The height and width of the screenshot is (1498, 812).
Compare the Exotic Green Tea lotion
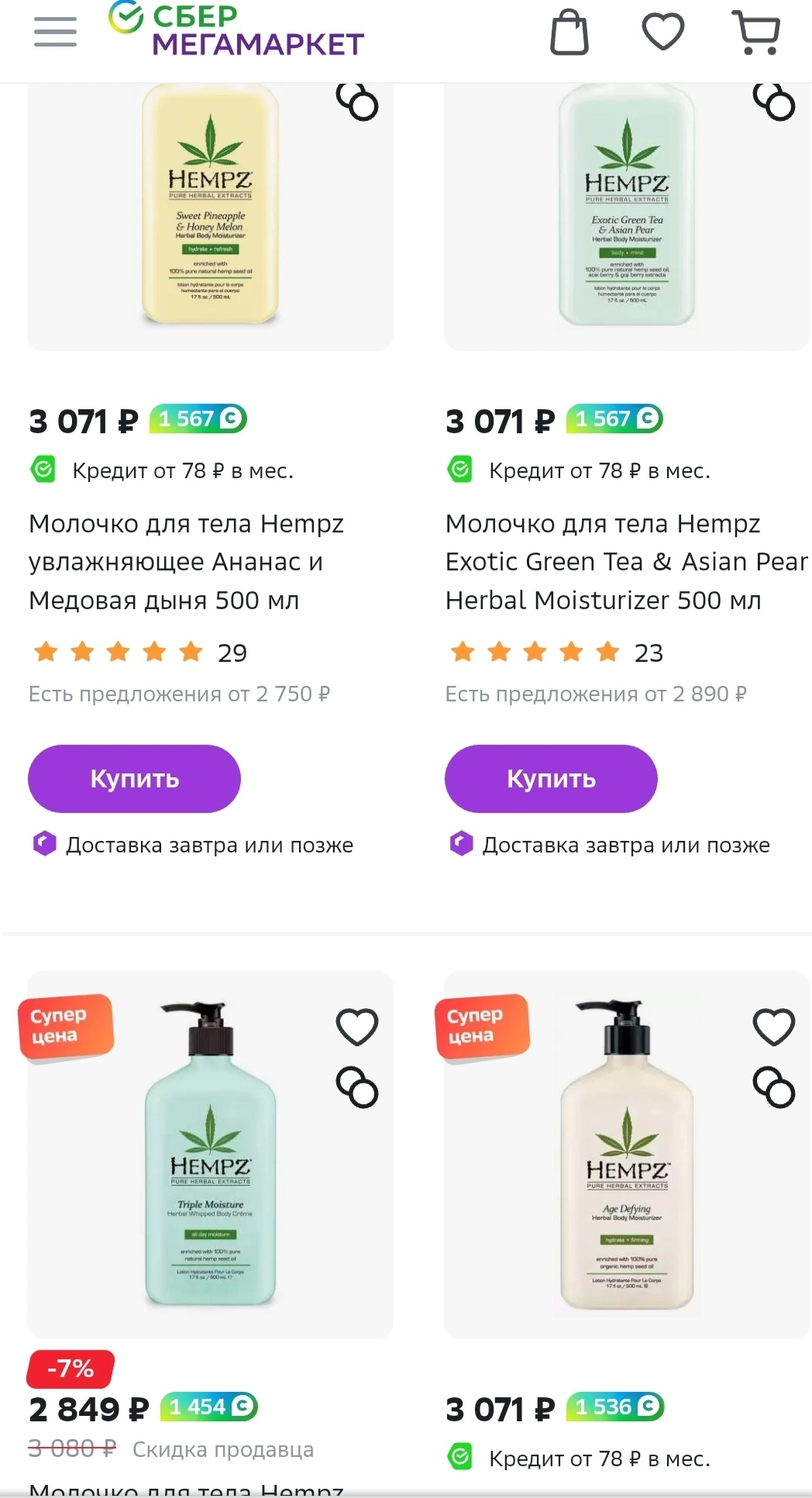coord(774,102)
